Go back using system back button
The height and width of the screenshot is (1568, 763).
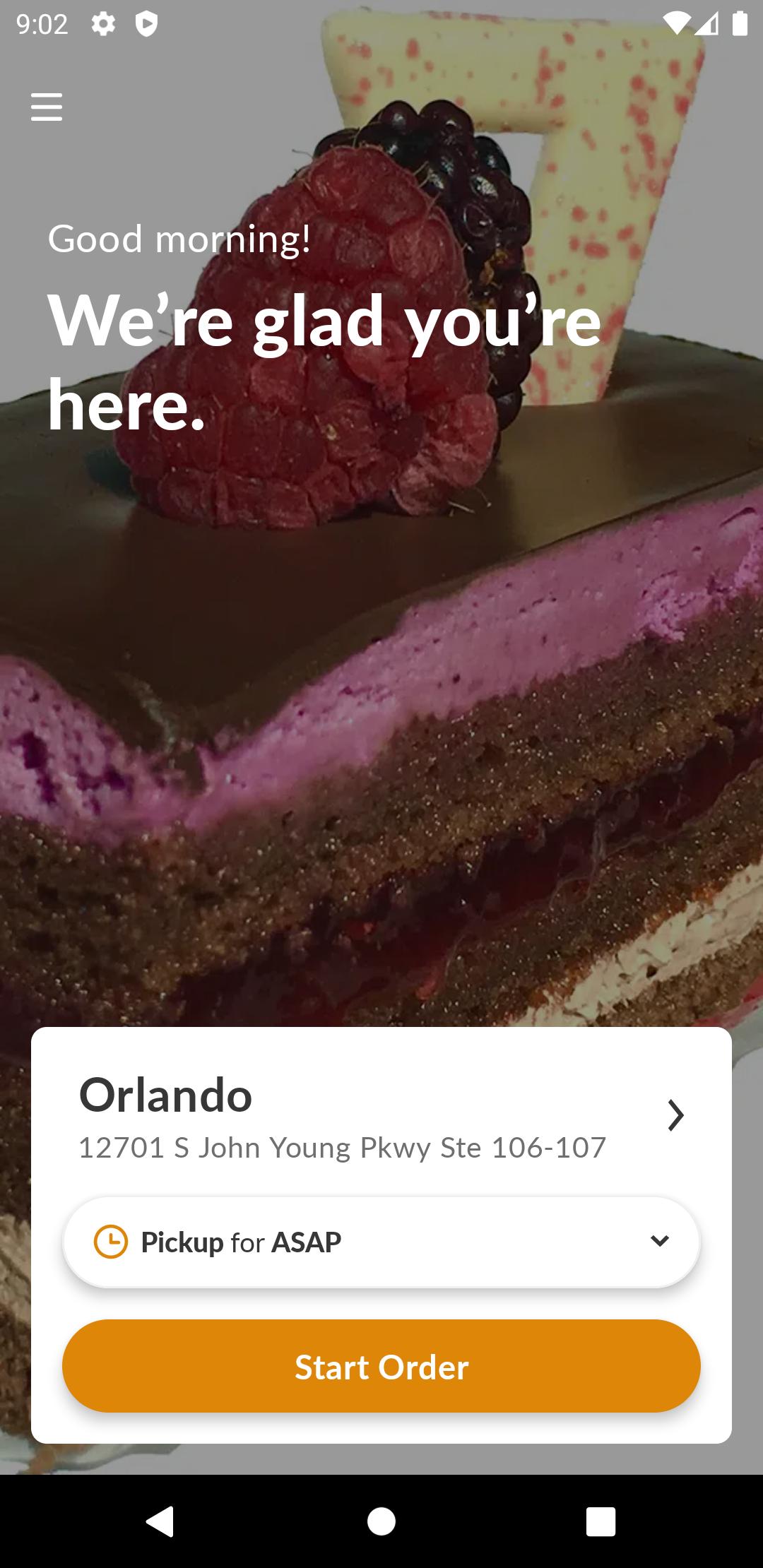(x=160, y=1521)
